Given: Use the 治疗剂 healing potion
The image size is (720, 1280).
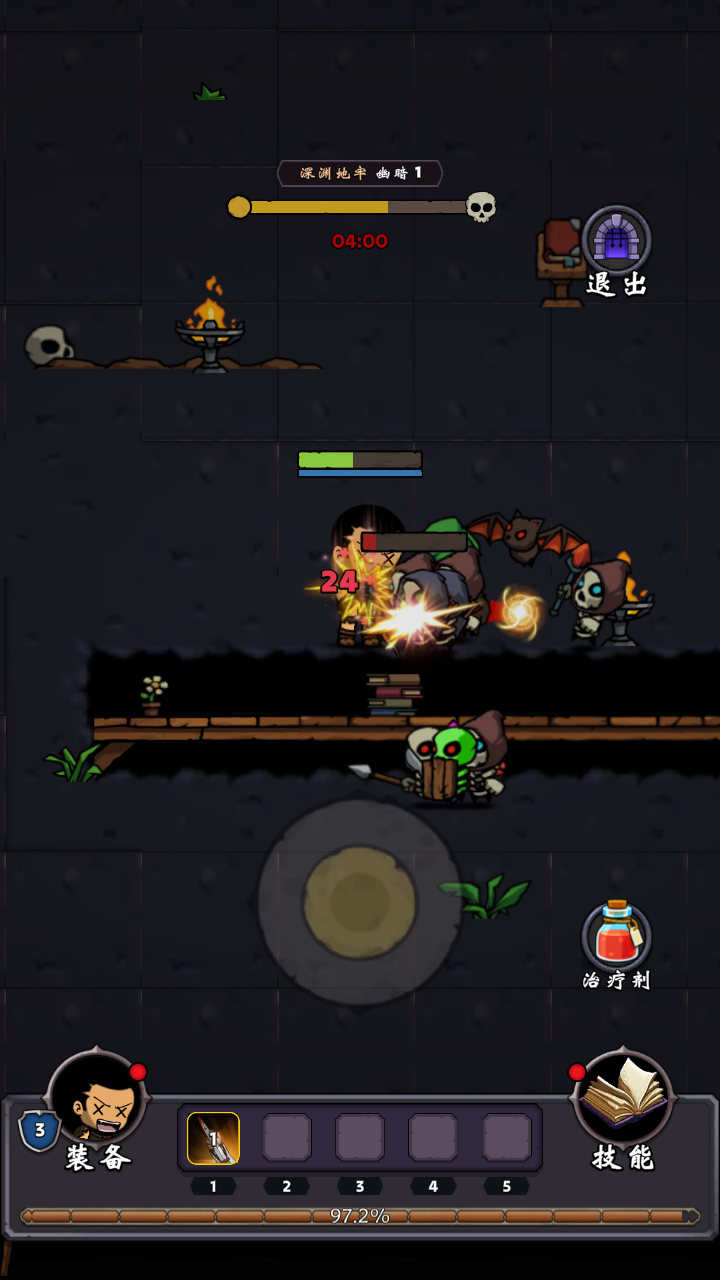Looking at the screenshot, I should (x=616, y=937).
